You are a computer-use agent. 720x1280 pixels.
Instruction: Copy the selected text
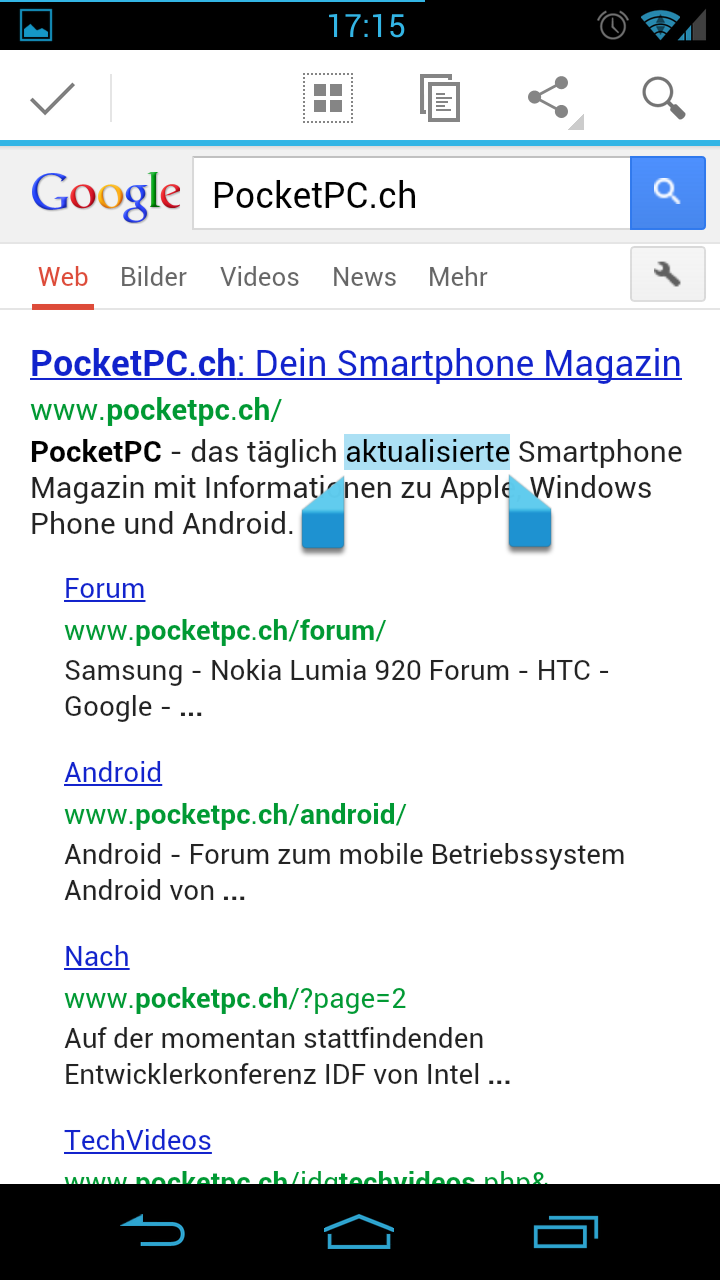click(440, 98)
